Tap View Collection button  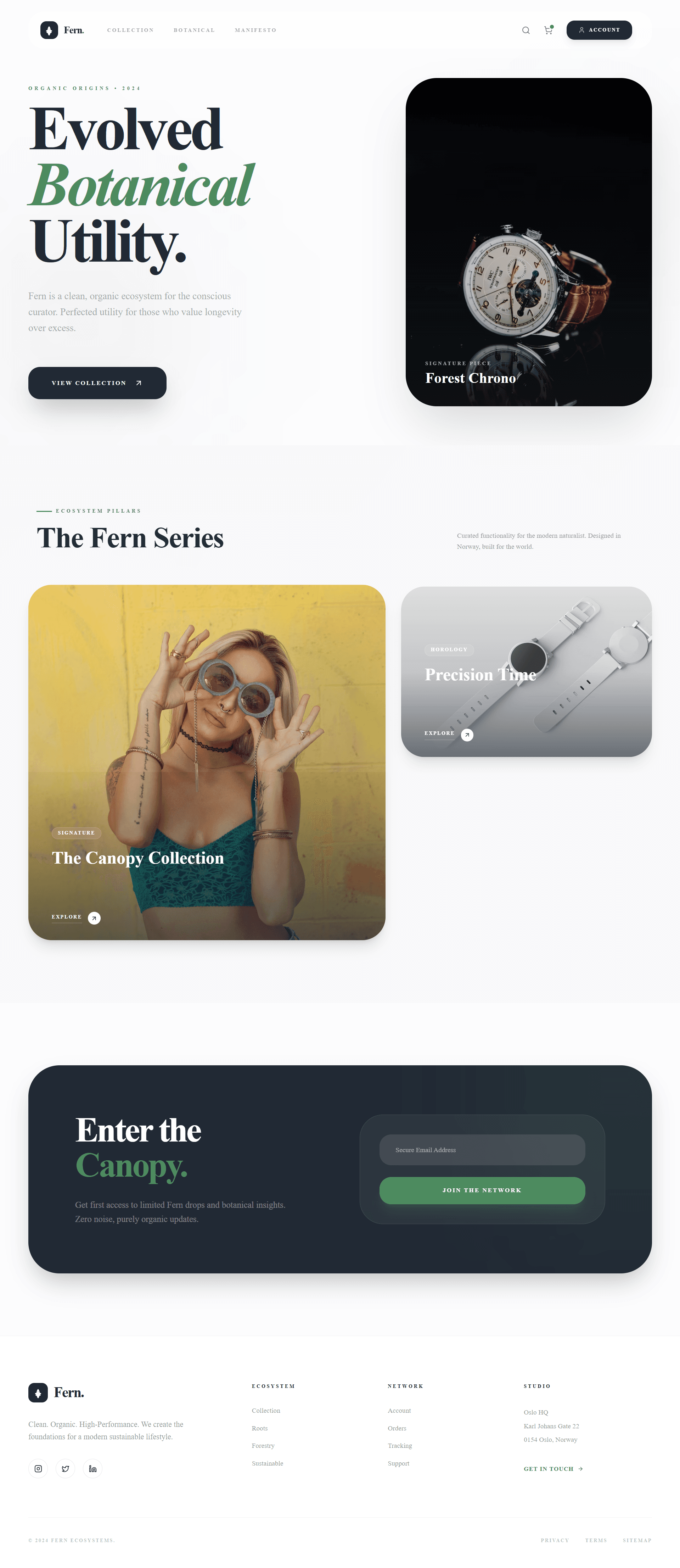tap(97, 383)
